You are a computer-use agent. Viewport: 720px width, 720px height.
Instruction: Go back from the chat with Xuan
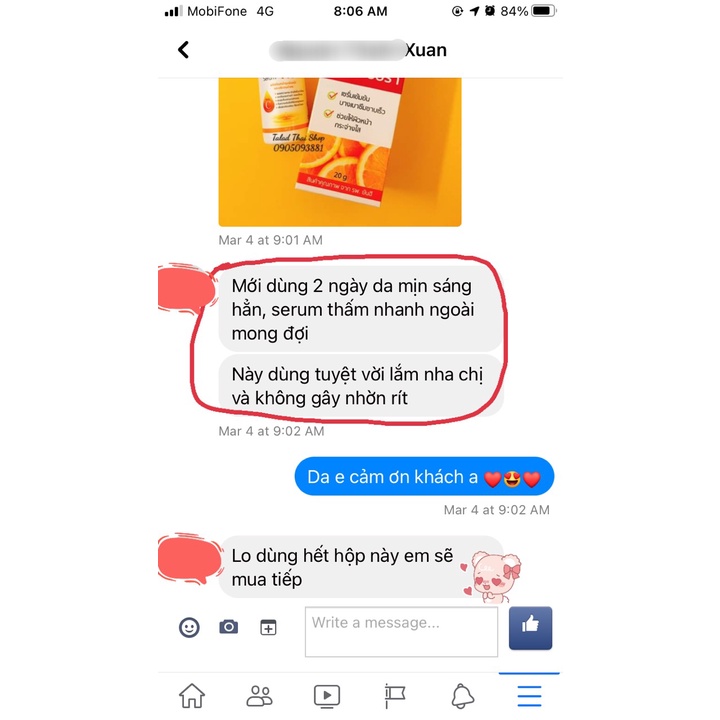[183, 49]
